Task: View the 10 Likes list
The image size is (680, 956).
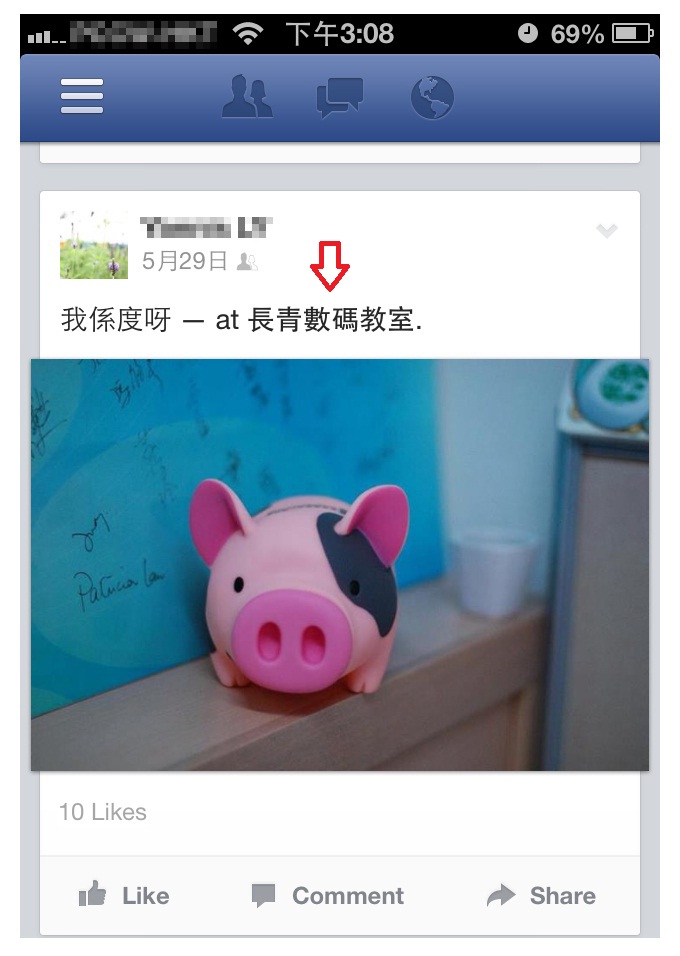Action: [103, 812]
